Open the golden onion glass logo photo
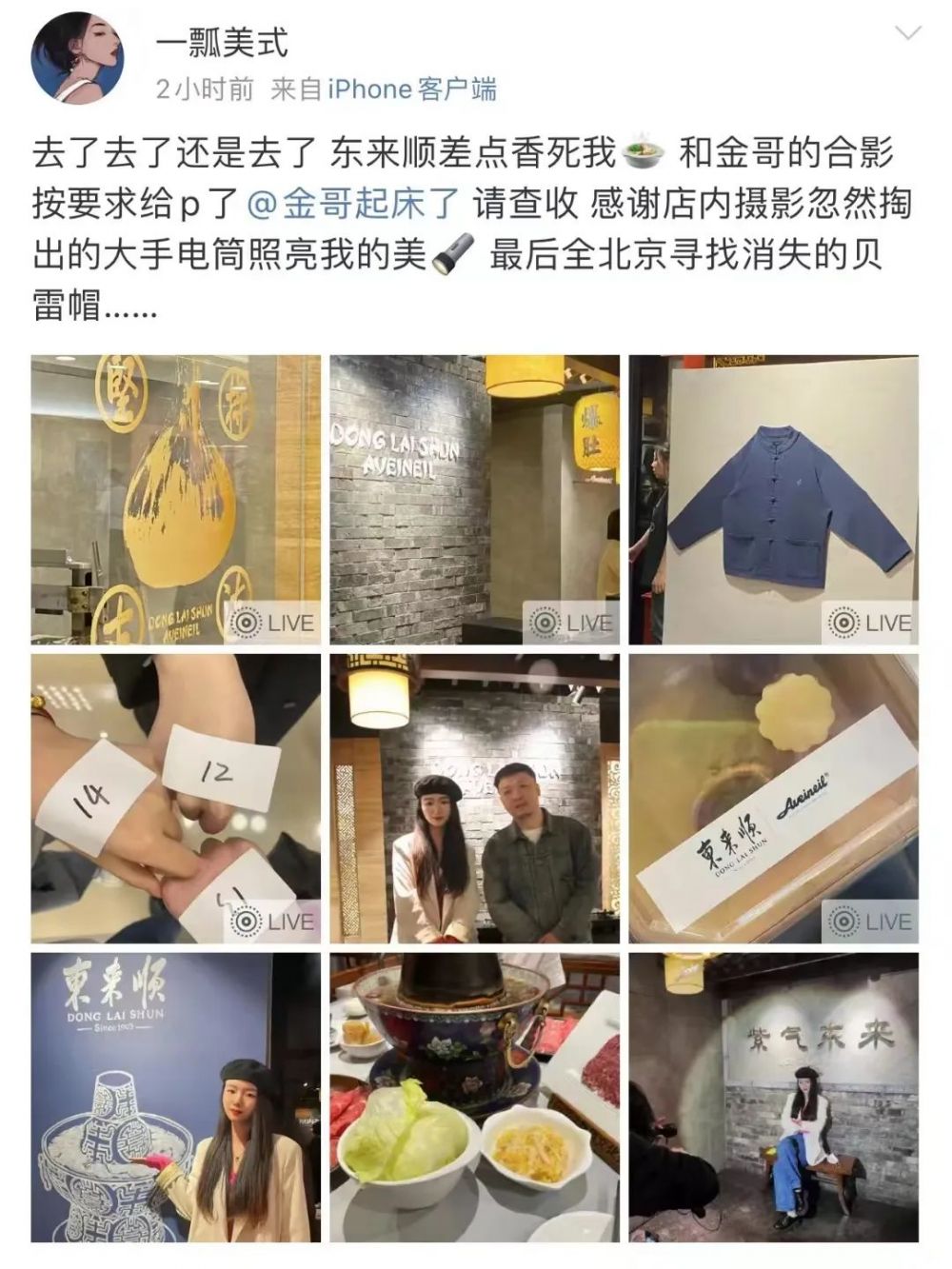The image size is (952, 1269). point(176,500)
